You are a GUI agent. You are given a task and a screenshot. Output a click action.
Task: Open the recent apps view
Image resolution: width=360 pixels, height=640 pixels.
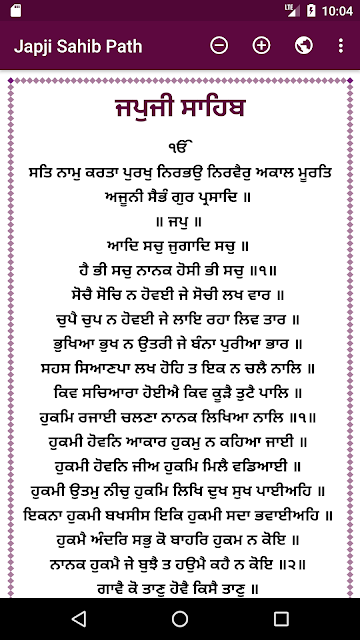(281, 619)
